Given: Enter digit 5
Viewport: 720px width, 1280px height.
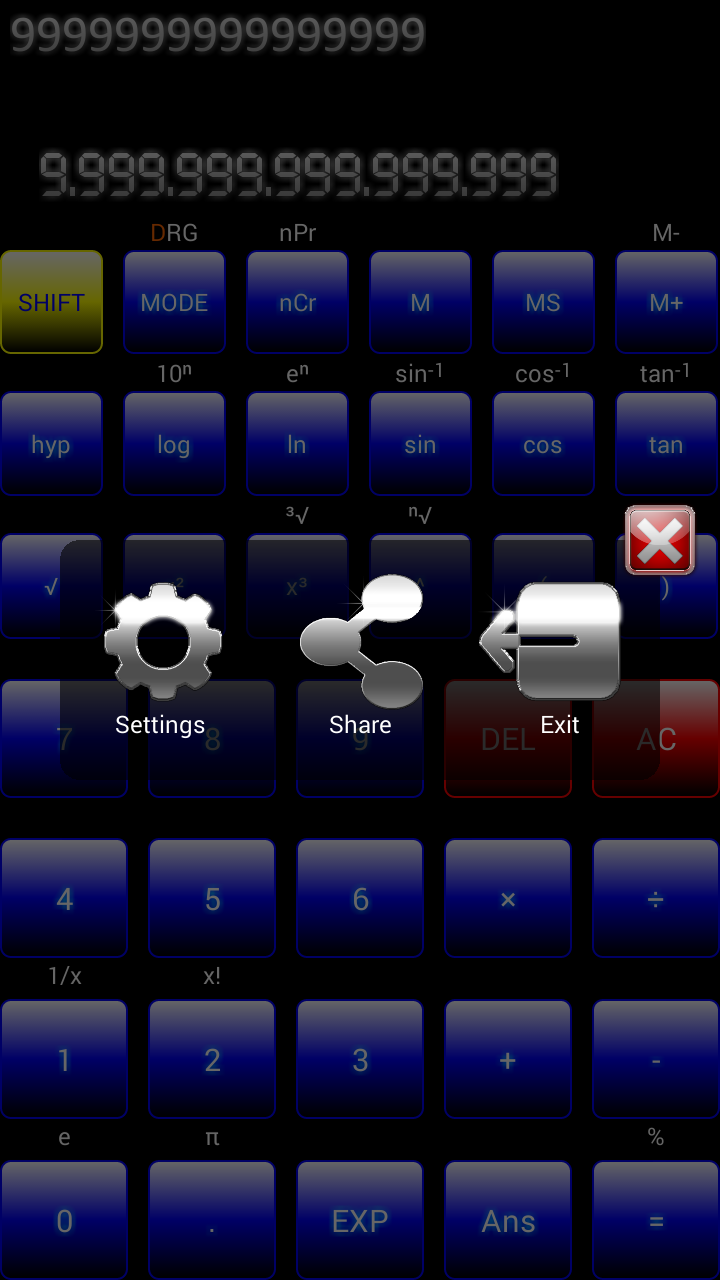Looking at the screenshot, I should [212, 898].
